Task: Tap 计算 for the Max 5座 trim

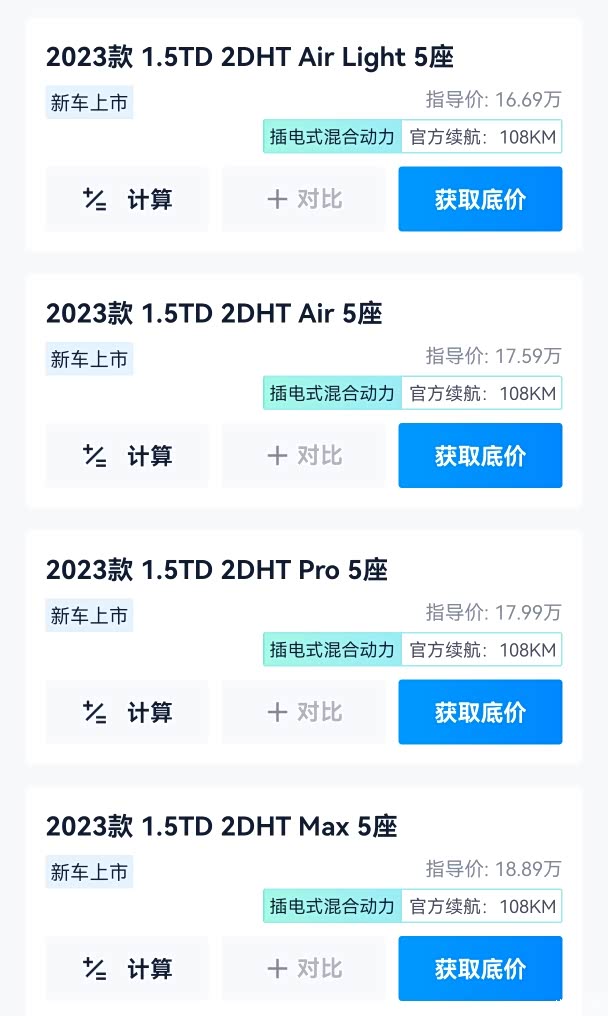Action: point(127,968)
